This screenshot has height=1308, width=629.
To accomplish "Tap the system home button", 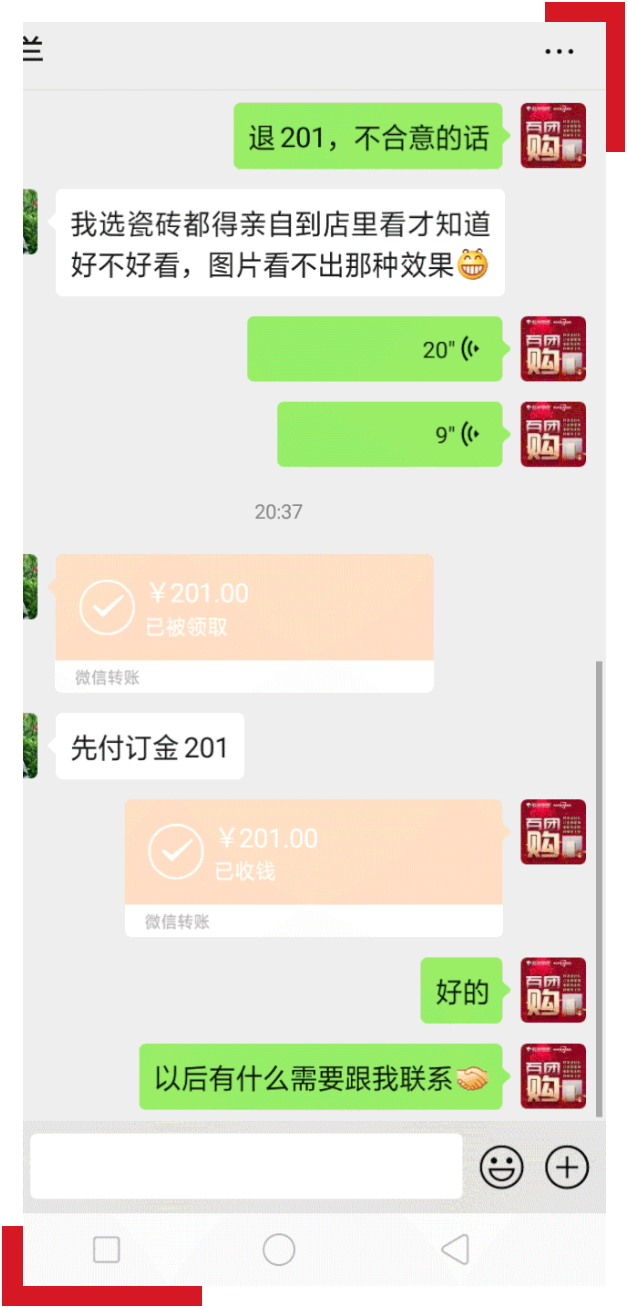I will coord(279,1249).
